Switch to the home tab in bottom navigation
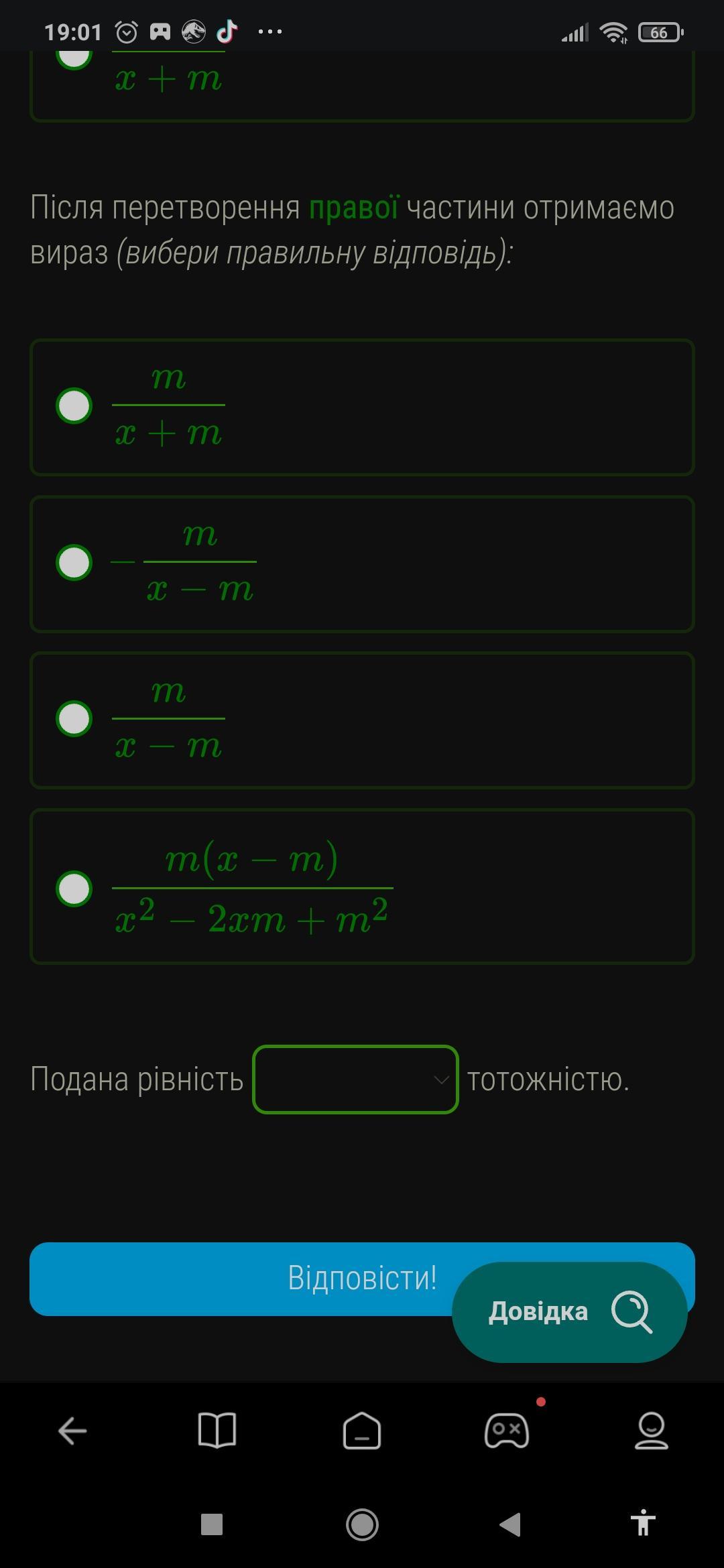 point(362,1431)
